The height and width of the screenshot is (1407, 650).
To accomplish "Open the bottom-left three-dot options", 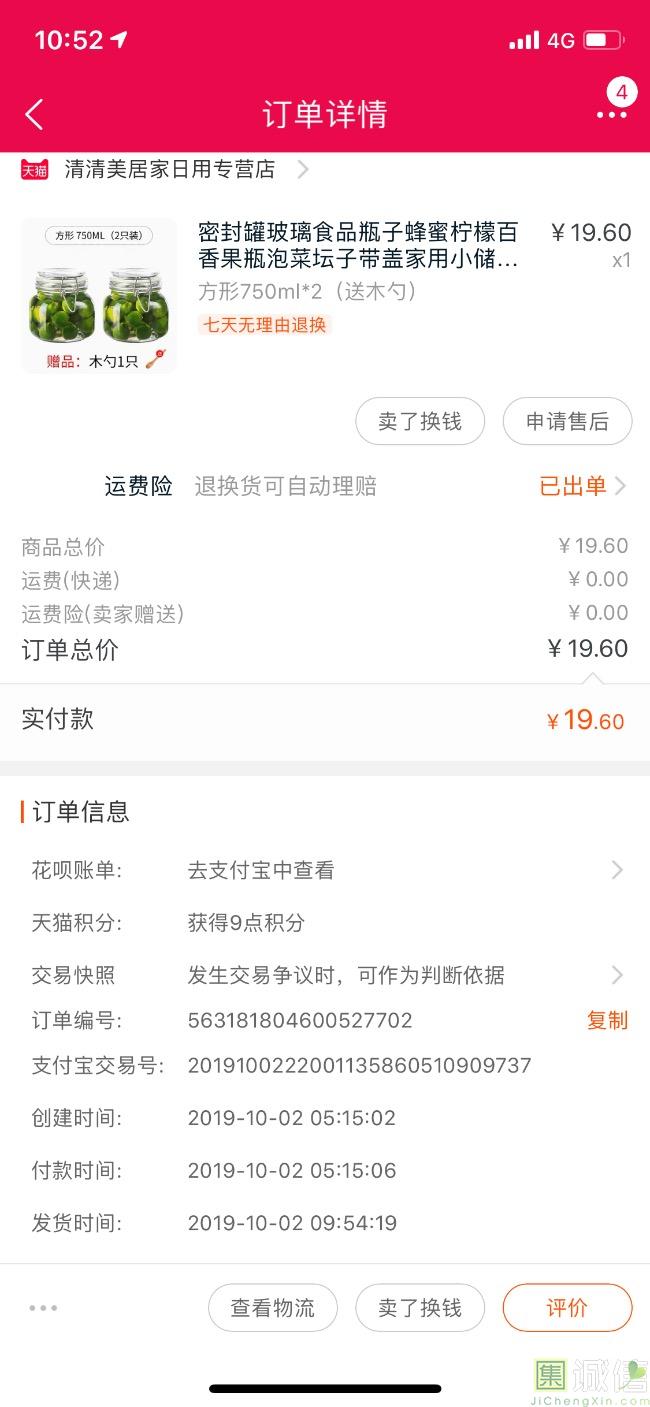I will coord(43,1308).
